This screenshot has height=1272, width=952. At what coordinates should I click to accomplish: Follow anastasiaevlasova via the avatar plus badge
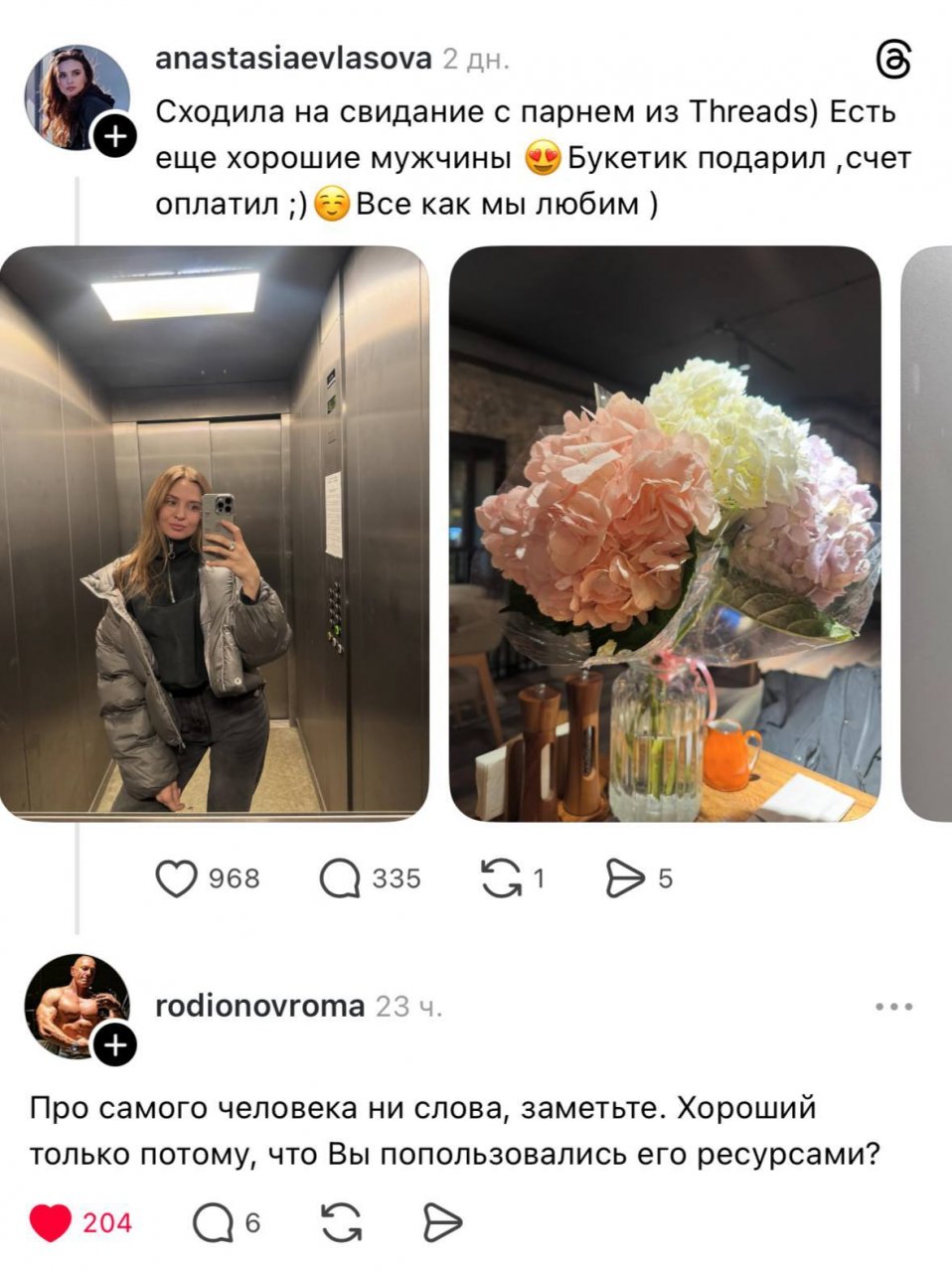[x=115, y=136]
